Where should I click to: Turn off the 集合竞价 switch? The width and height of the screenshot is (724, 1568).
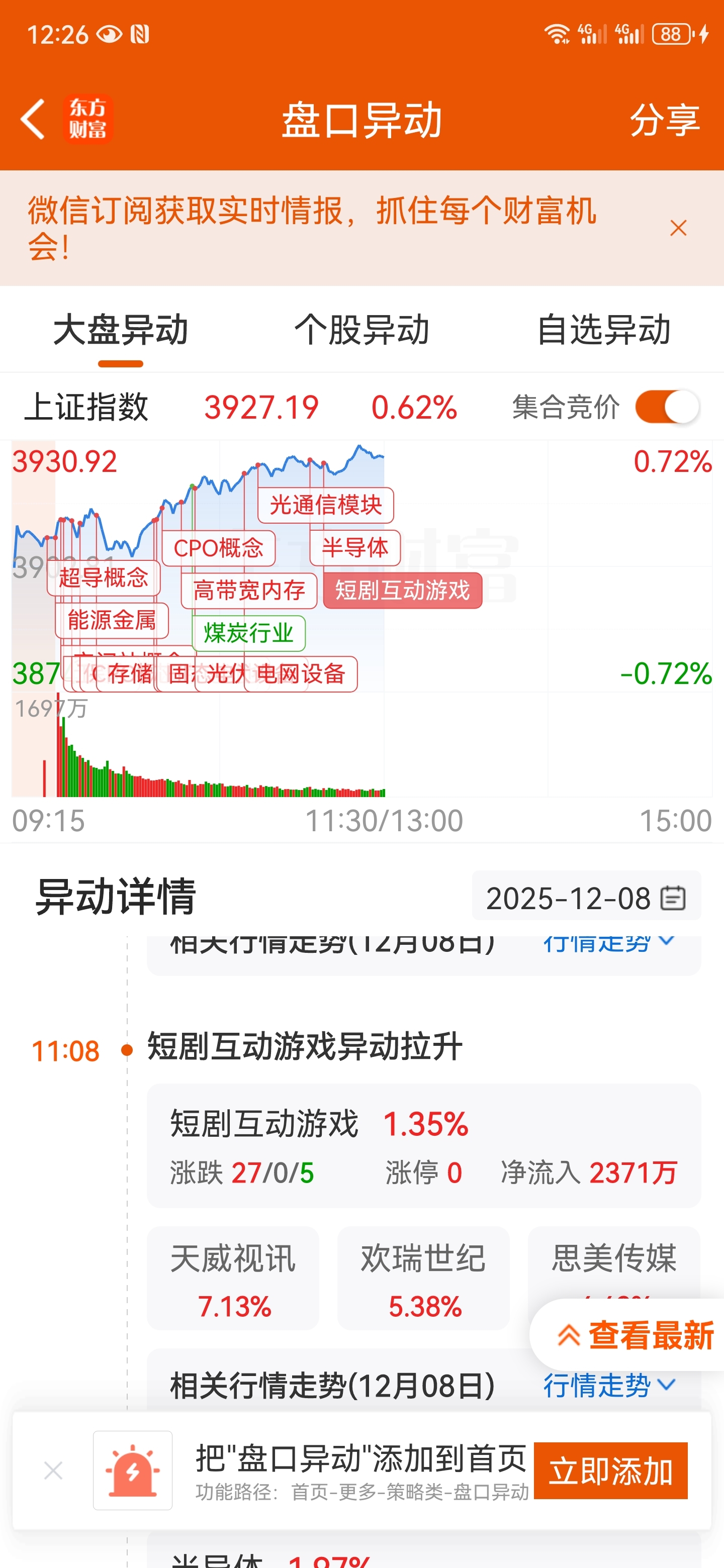tap(667, 407)
